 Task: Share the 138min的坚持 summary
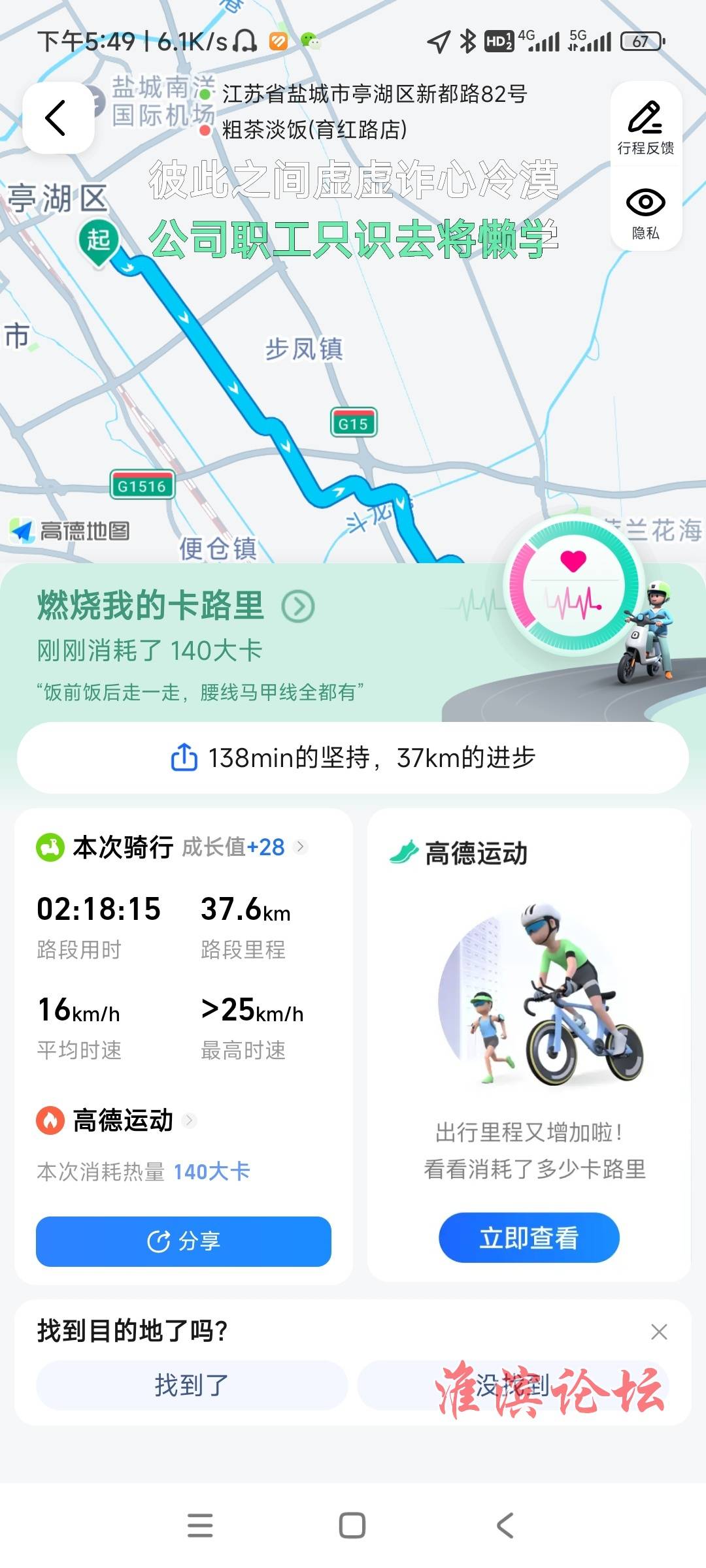coord(352,758)
